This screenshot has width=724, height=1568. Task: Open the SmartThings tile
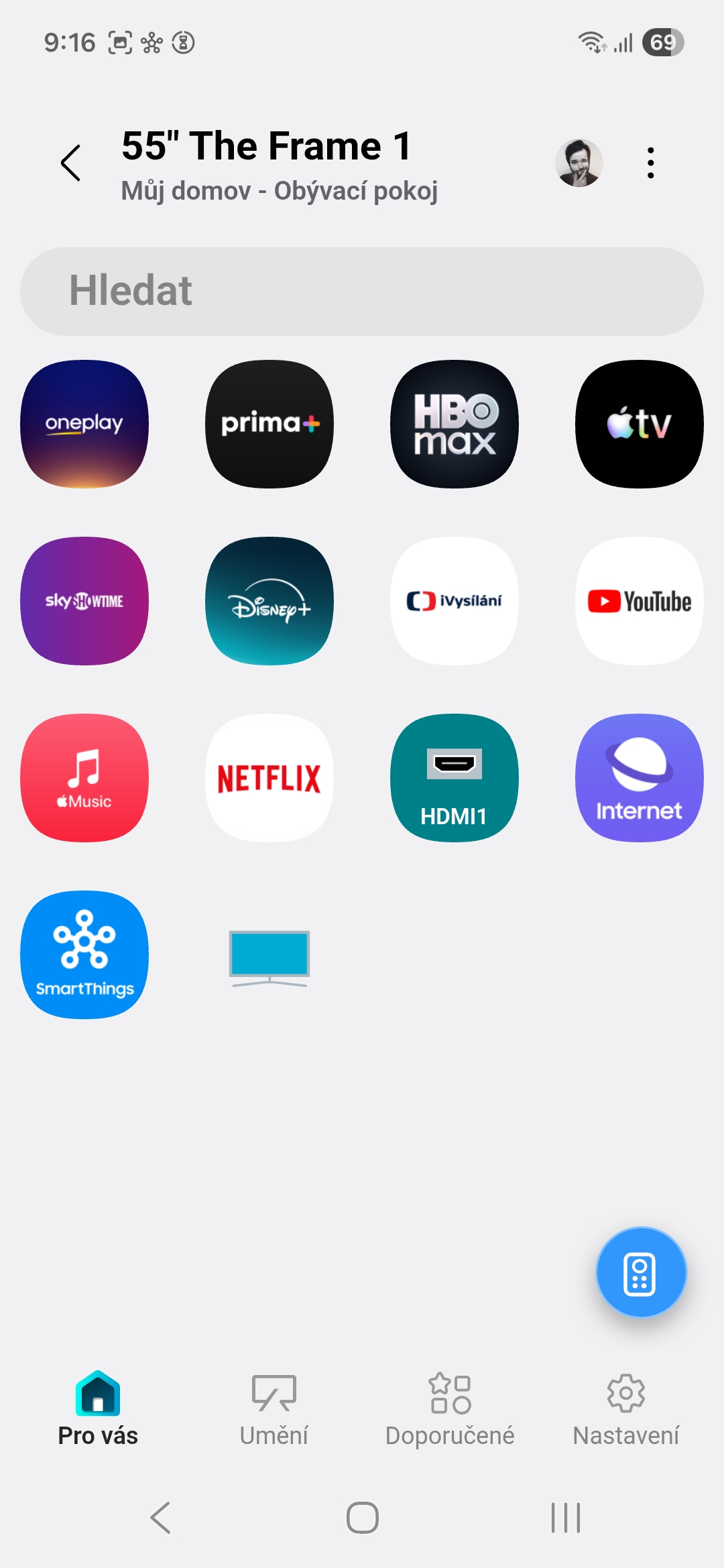(x=84, y=955)
